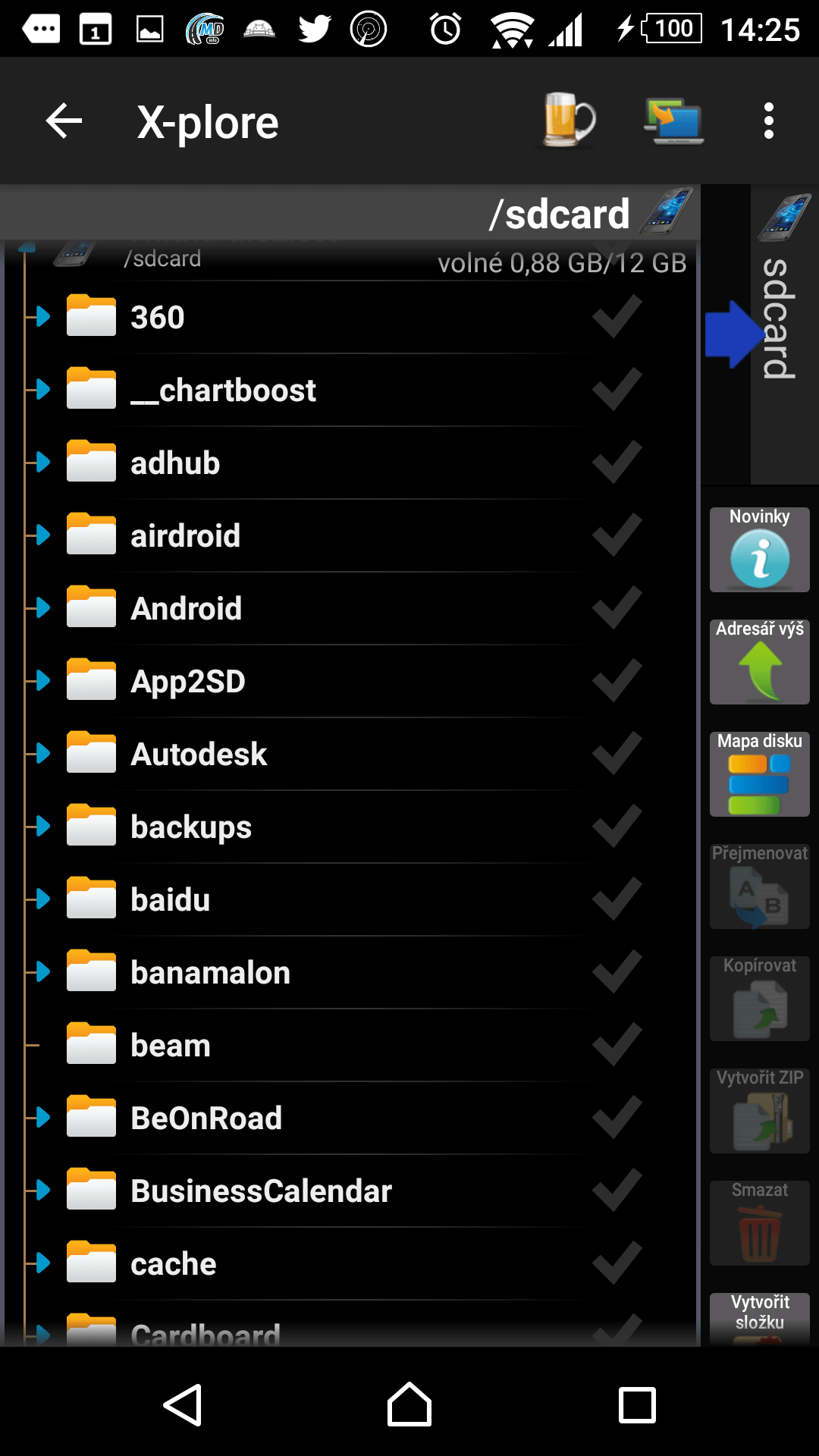Open Mapa disku disk map
Screen dimensions: 819x1456
[x=759, y=774]
